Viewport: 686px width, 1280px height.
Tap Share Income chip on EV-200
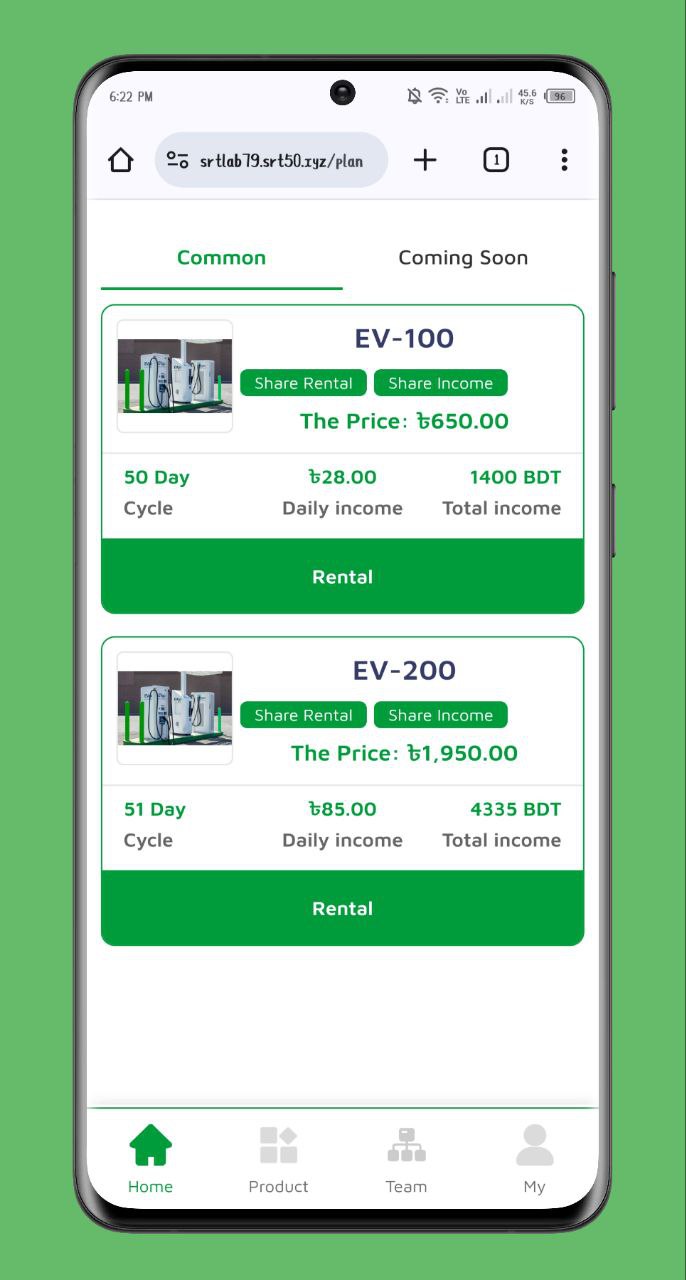tap(440, 715)
